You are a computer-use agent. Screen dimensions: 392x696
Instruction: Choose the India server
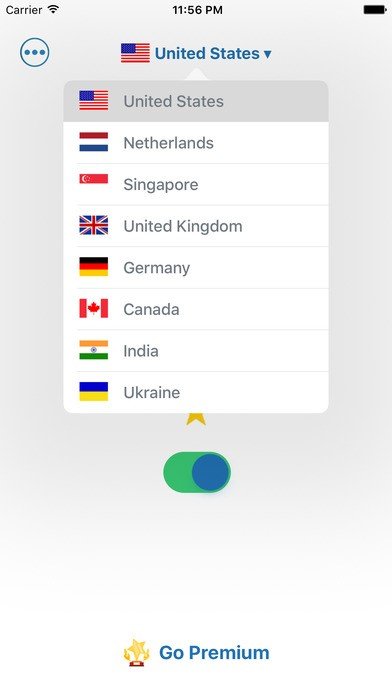point(196,351)
